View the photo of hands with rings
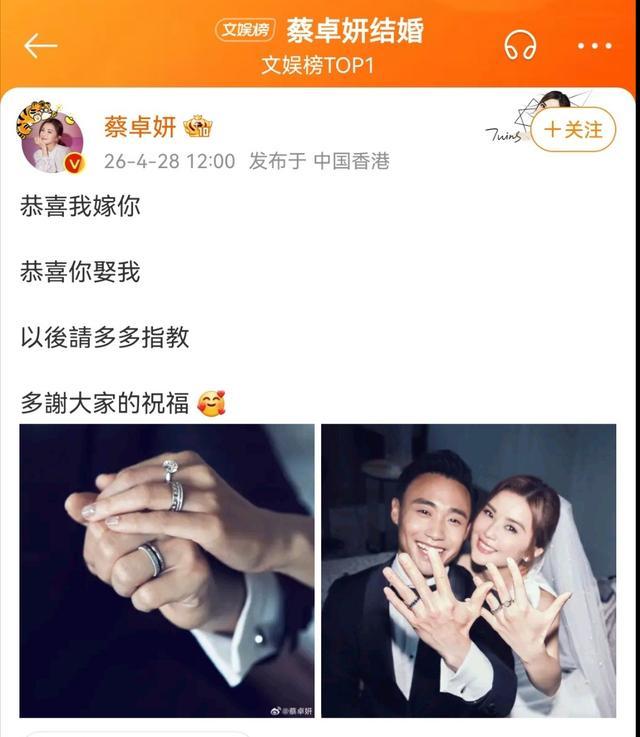 [x=167, y=570]
